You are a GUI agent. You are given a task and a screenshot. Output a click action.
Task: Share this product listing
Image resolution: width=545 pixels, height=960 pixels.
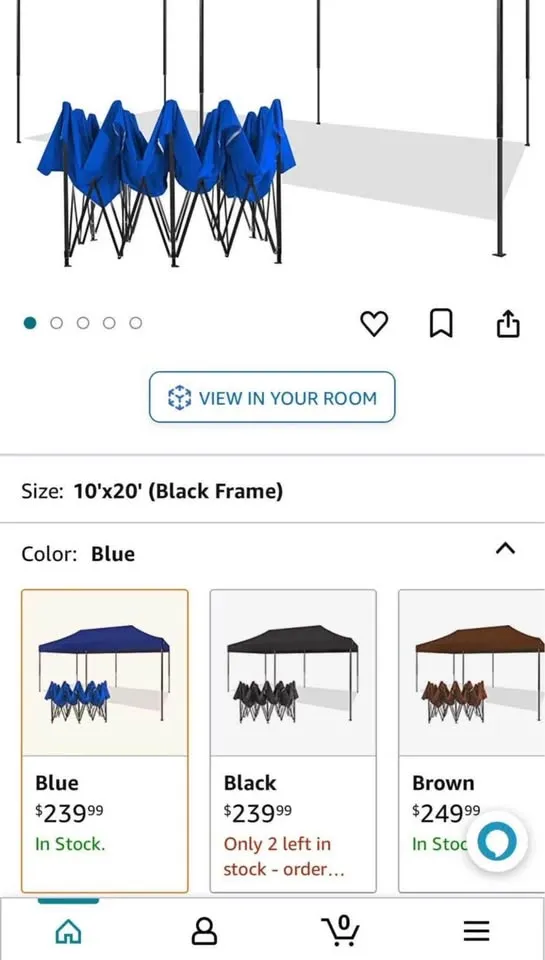pos(508,323)
